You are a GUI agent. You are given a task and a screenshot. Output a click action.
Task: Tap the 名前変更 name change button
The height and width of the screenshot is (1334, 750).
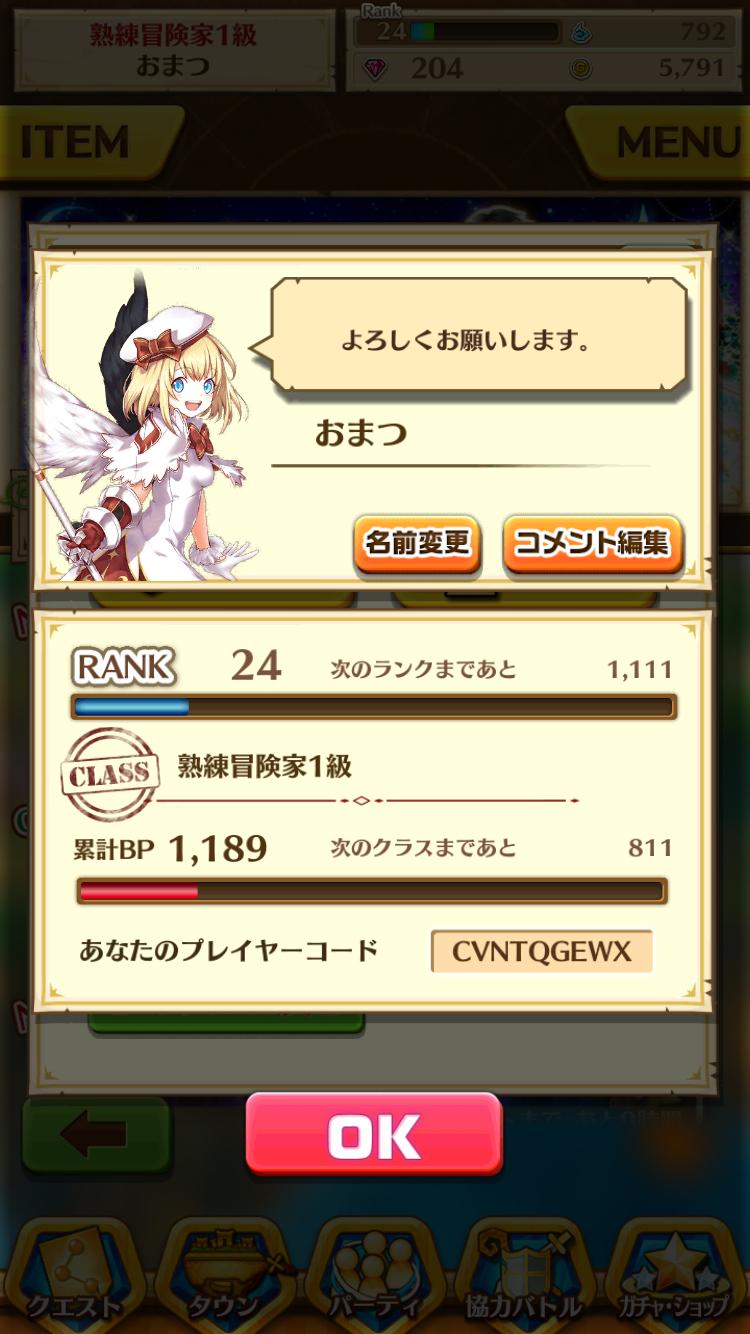click(417, 545)
